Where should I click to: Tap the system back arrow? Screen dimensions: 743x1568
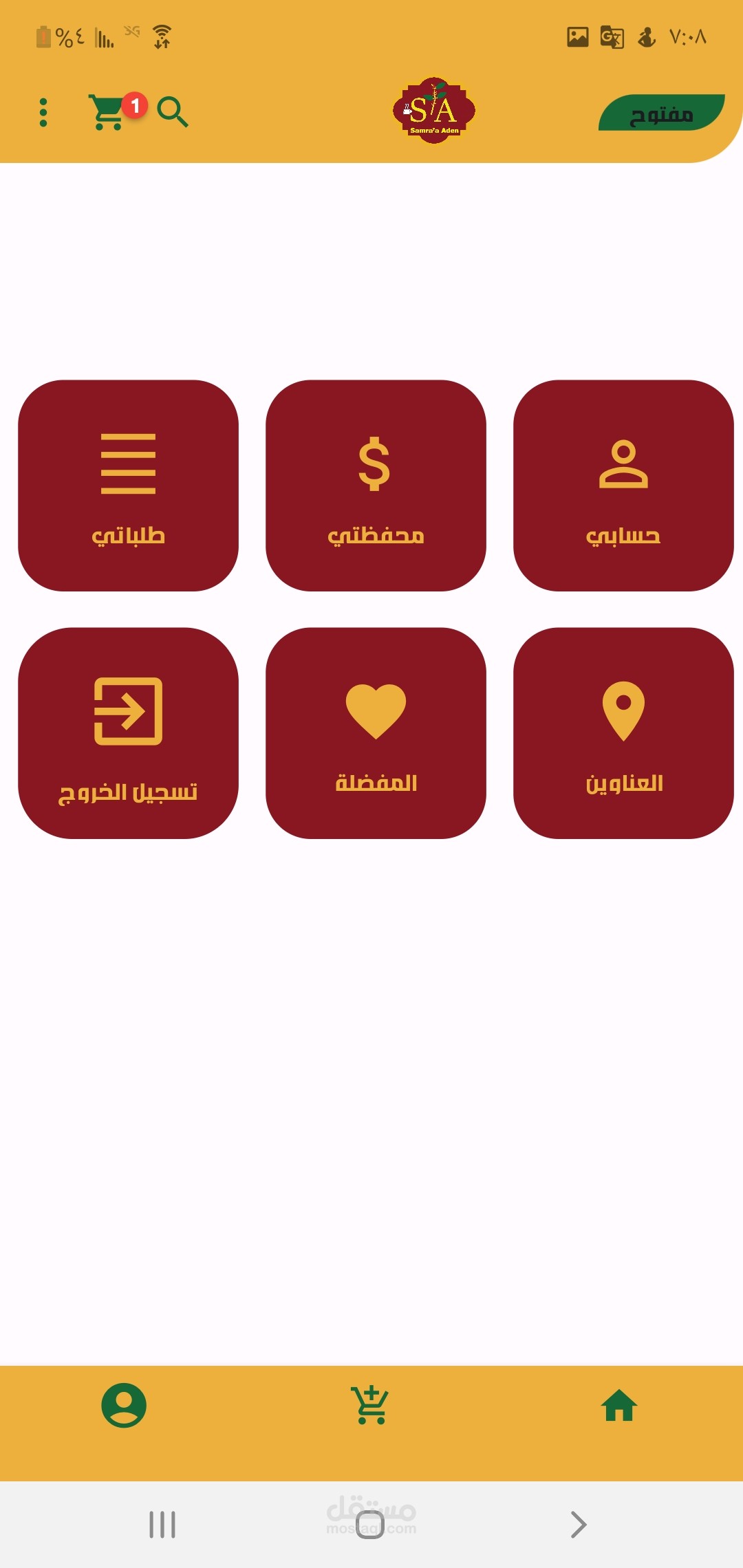(579, 1525)
